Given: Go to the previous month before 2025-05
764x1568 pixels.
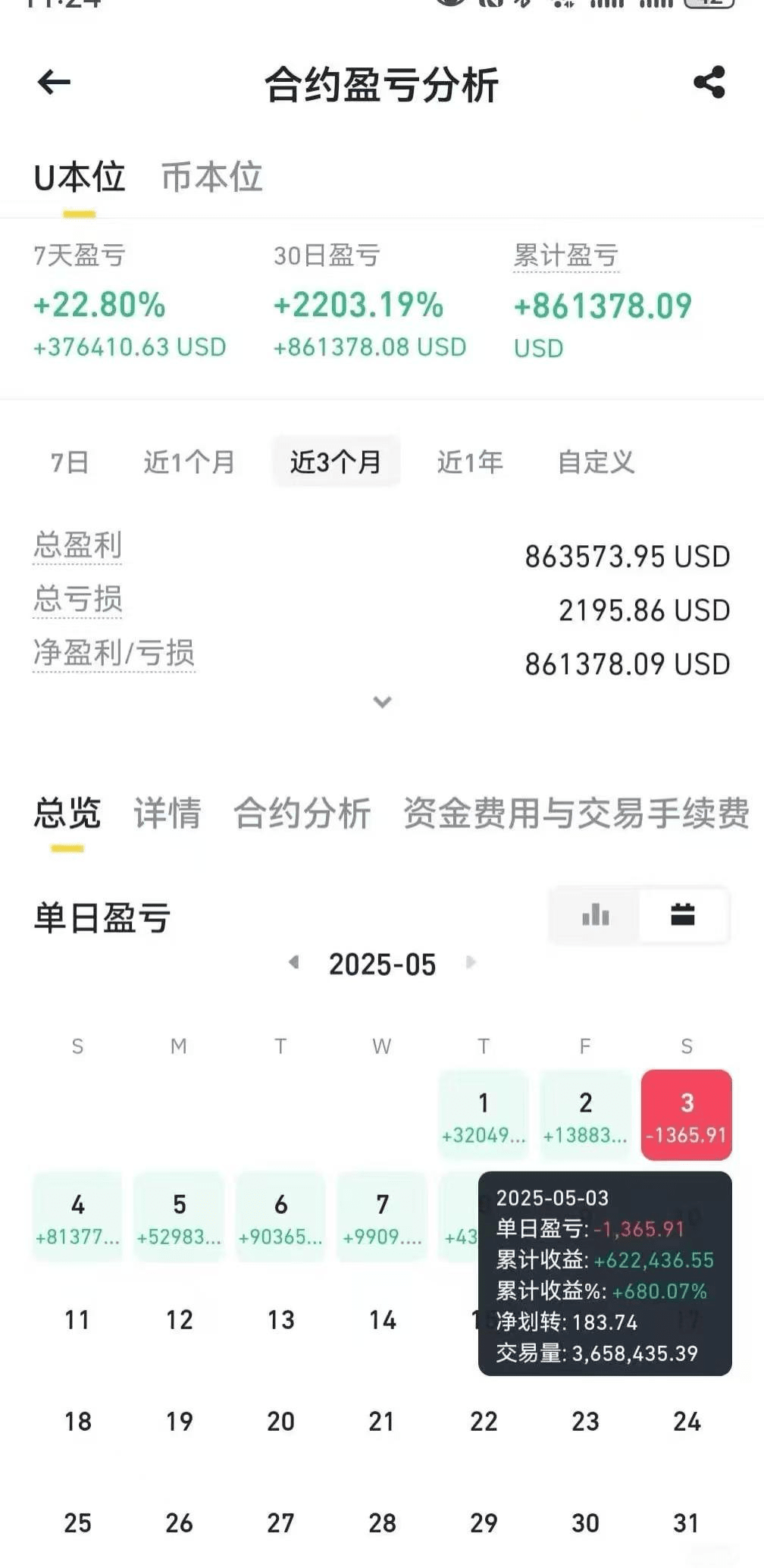Looking at the screenshot, I should click(x=294, y=963).
